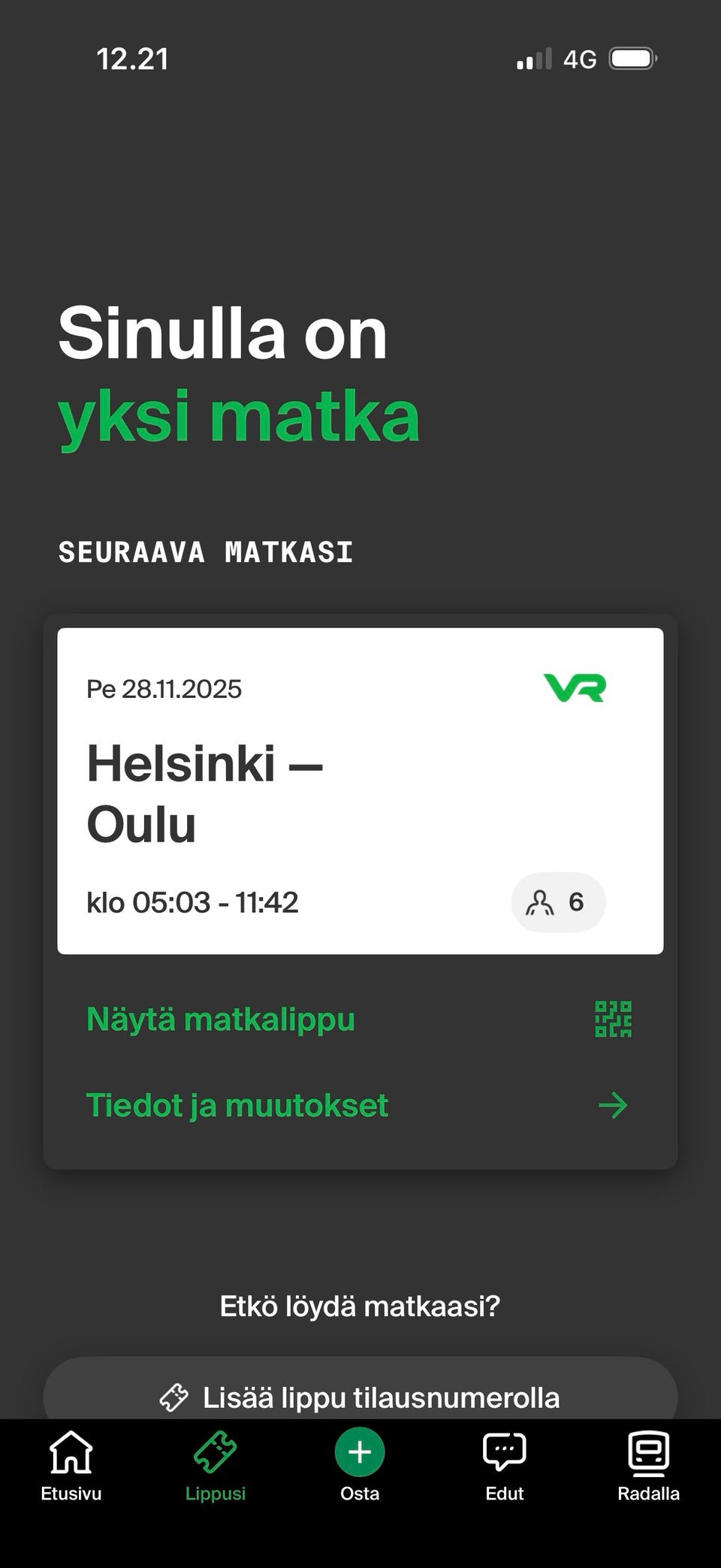721x1568 pixels.
Task: Open Näytä matkalippu
Action: [x=221, y=1020]
